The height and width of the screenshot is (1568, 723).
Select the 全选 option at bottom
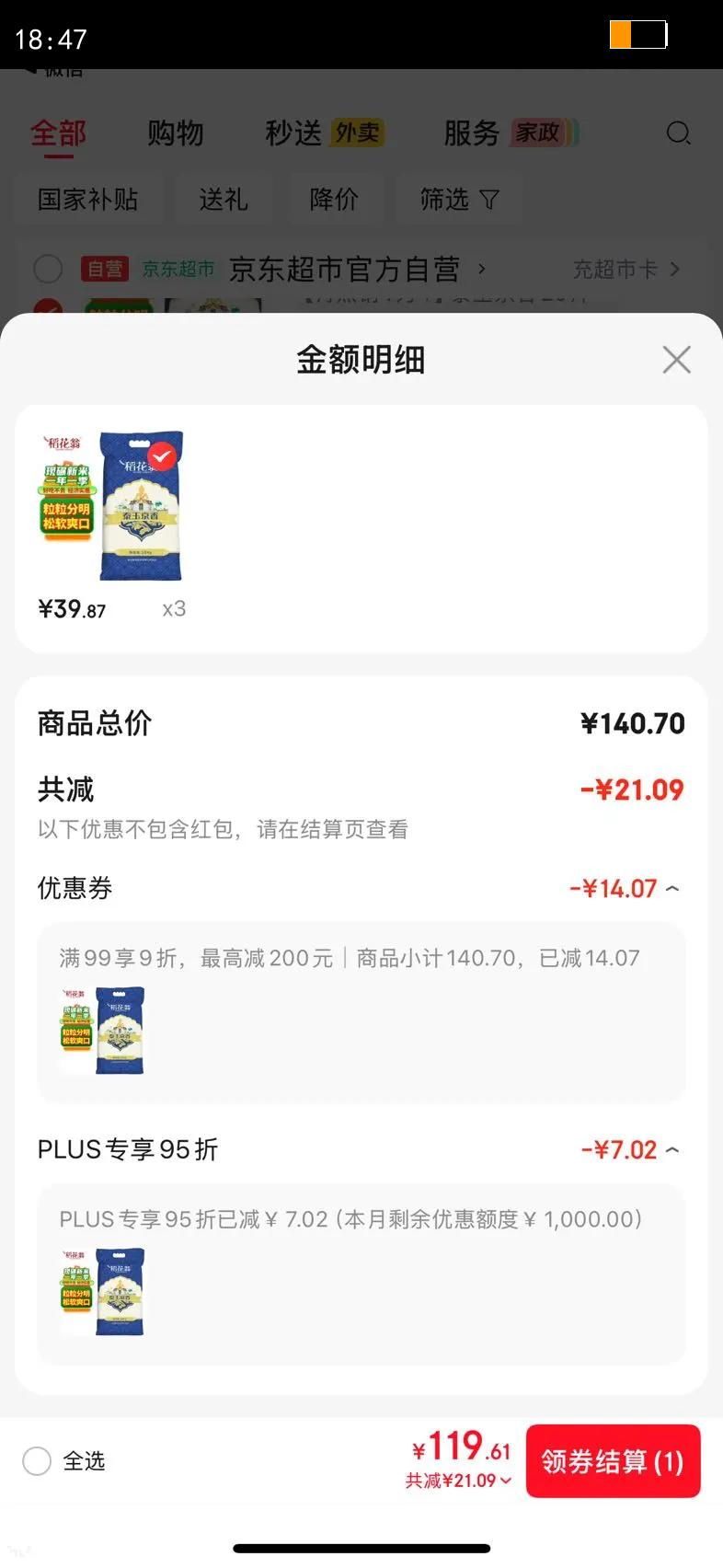click(x=37, y=1460)
